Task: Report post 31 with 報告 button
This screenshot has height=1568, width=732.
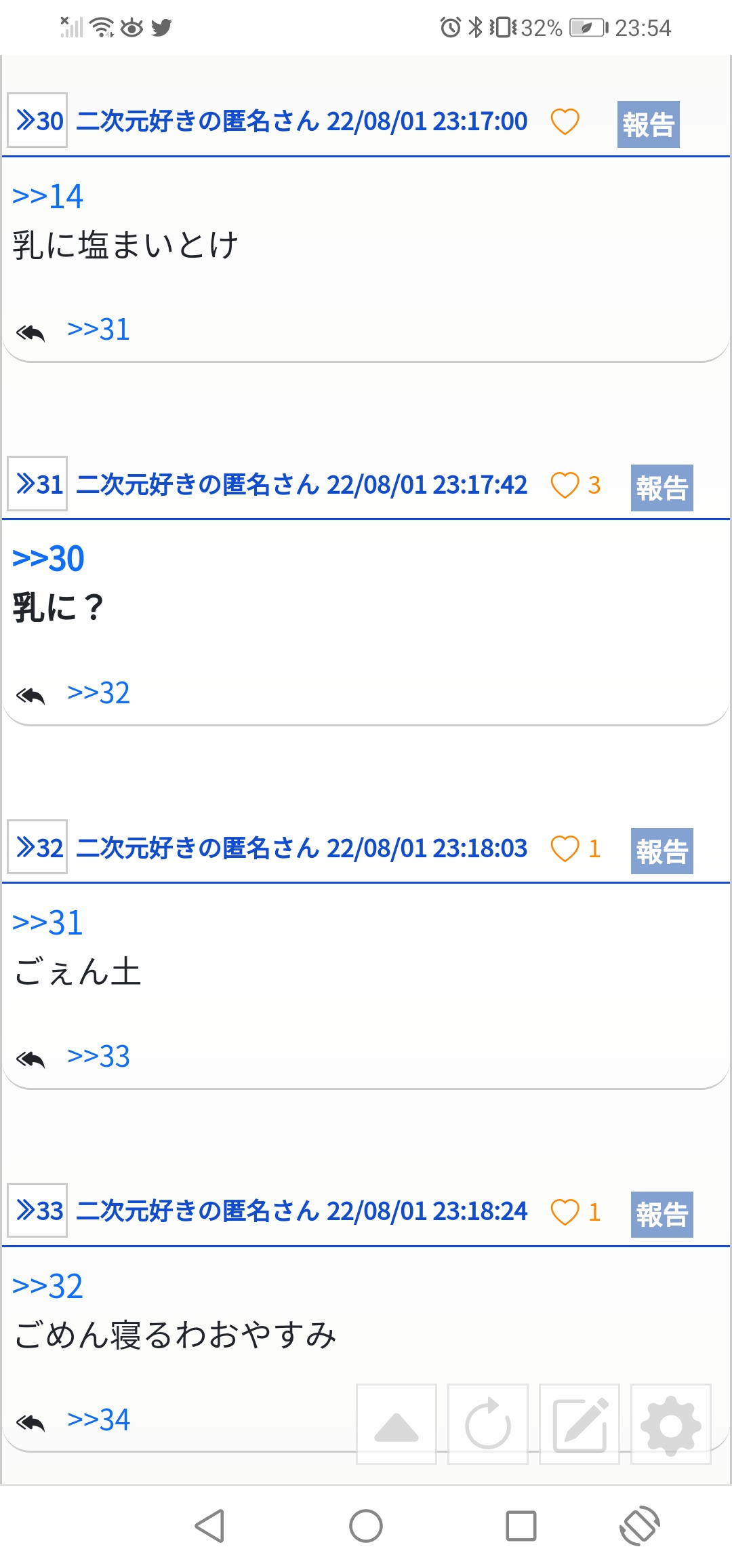Action: (662, 488)
